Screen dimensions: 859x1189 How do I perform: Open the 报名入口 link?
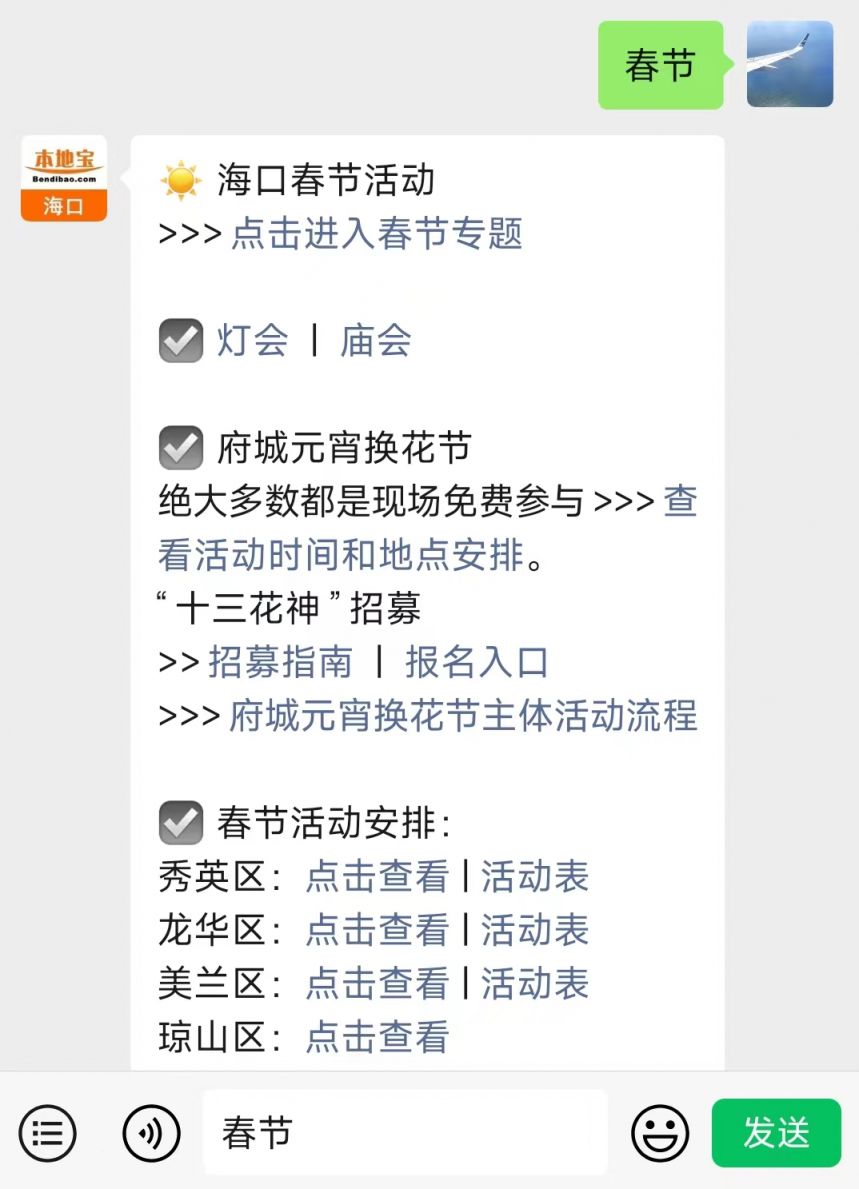click(x=477, y=662)
